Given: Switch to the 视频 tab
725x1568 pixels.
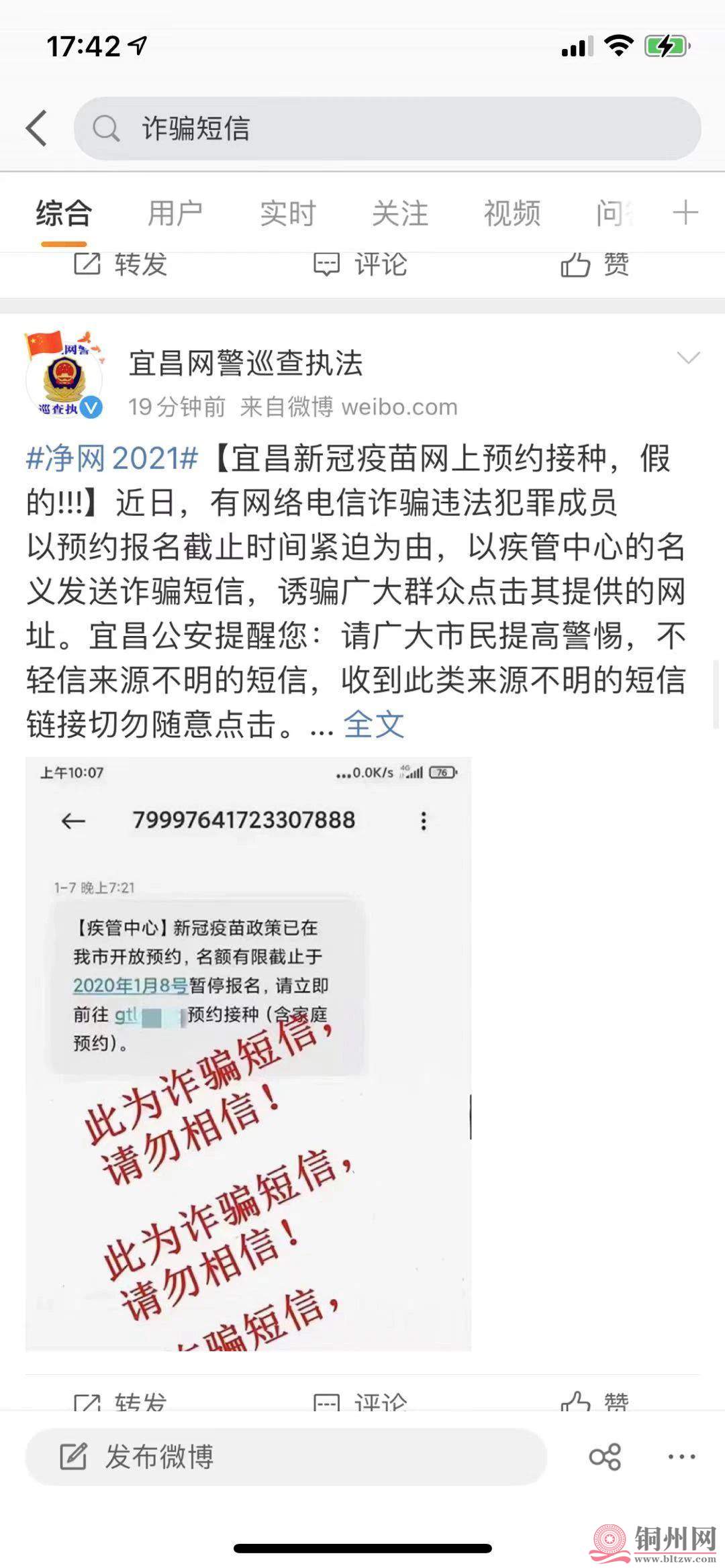Looking at the screenshot, I should coord(512,214).
